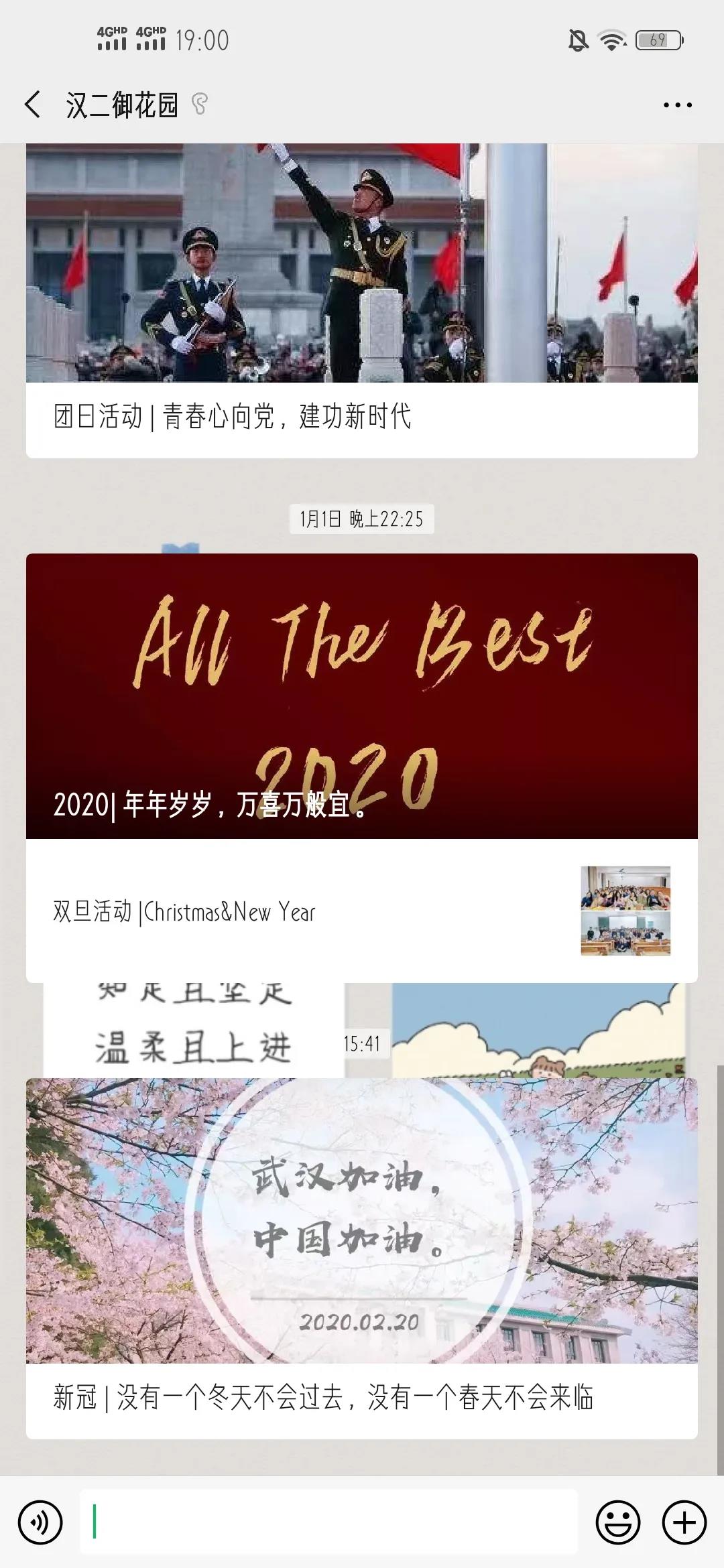Viewport: 724px width, 1568px height.
Task: Open the three-dot overflow menu
Action: click(677, 105)
